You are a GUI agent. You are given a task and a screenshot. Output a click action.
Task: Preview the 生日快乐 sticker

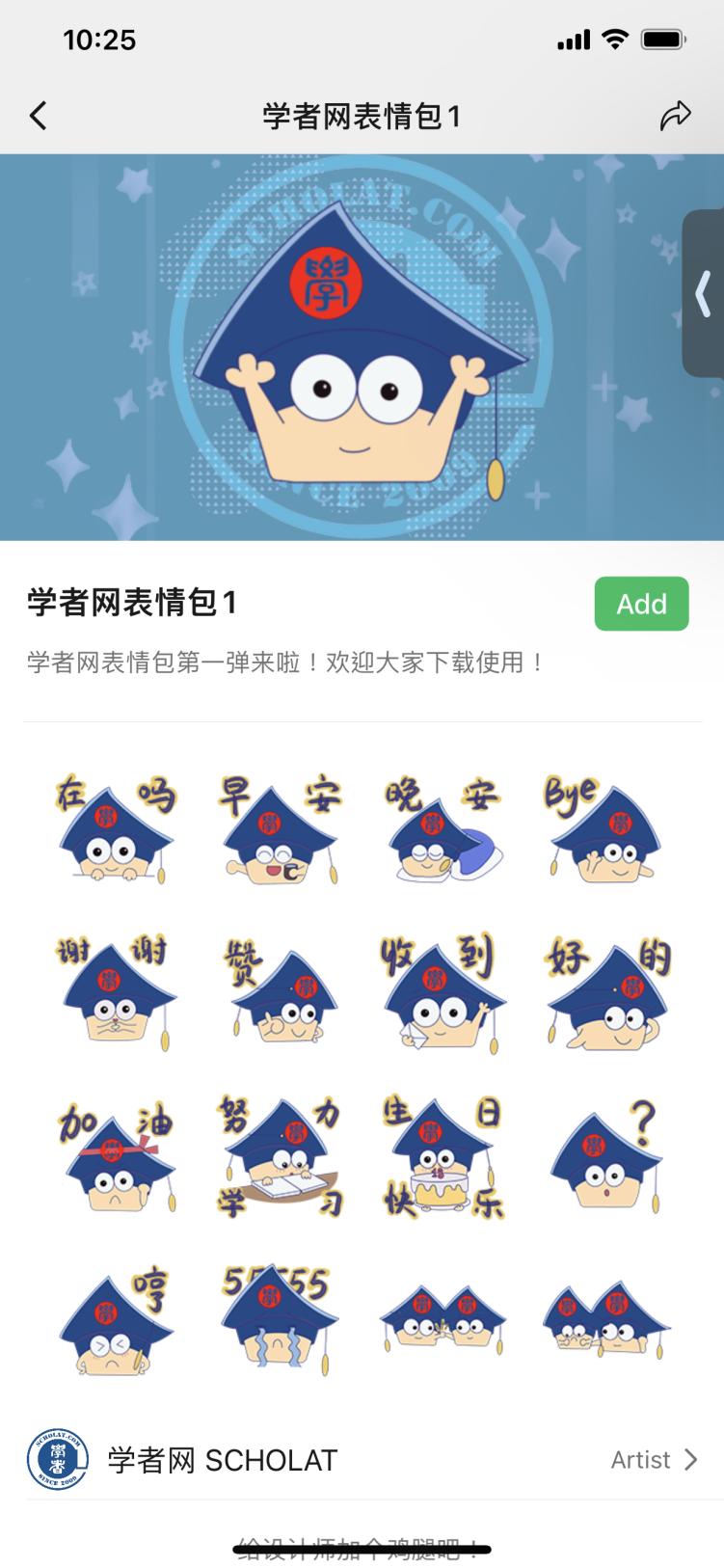pyautogui.click(x=442, y=1155)
